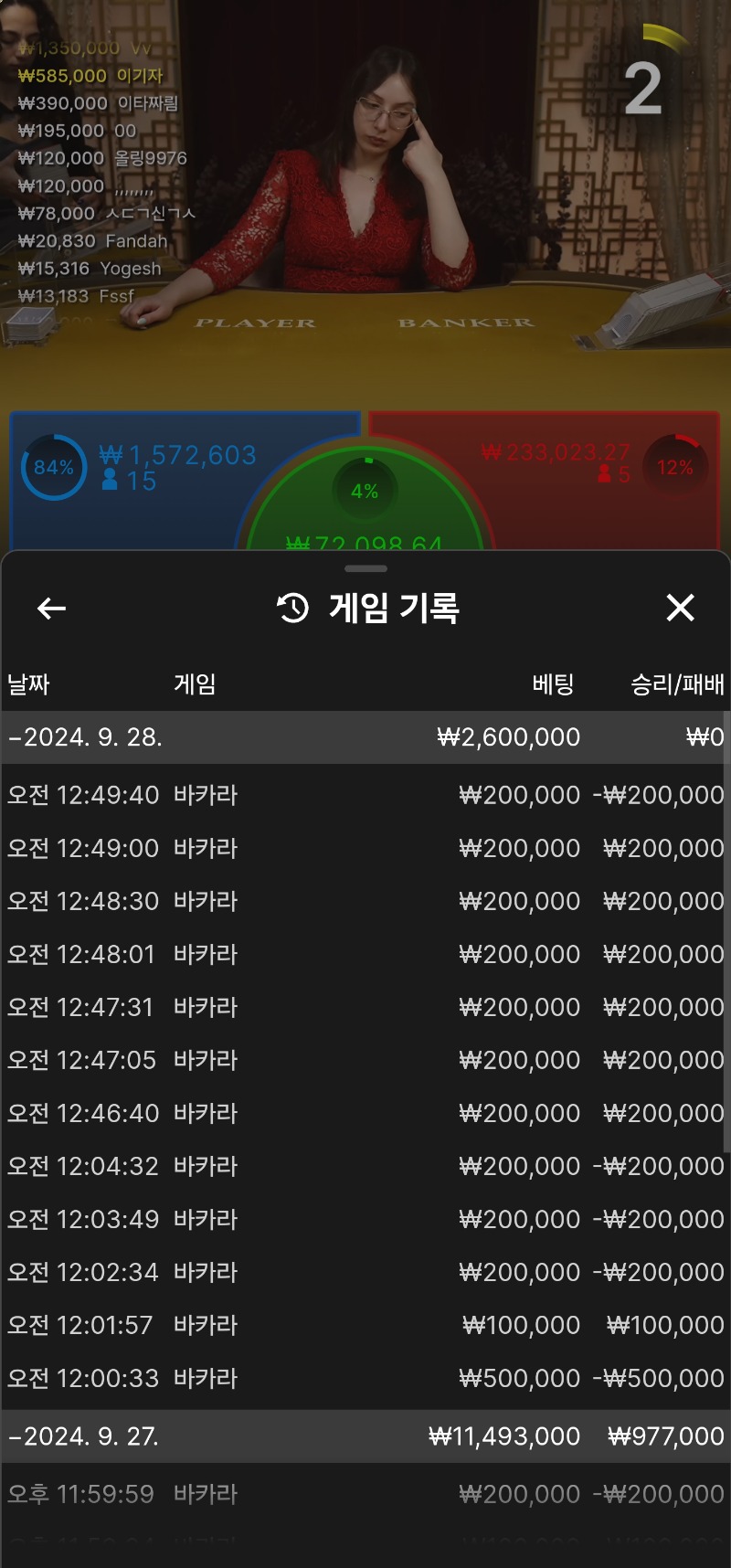Open the 오전 12:03:49 바카라 record

(x=365, y=1219)
